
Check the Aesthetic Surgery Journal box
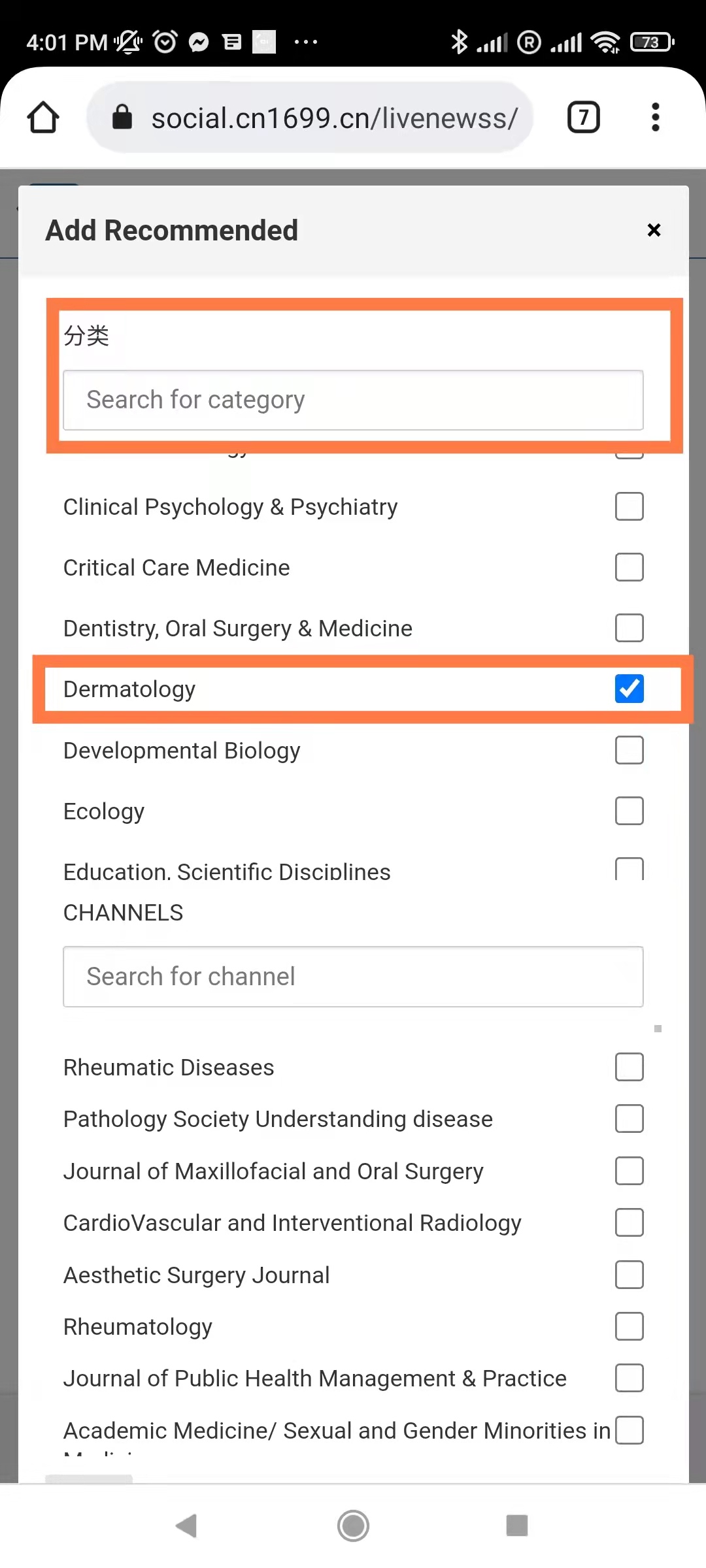(629, 1275)
